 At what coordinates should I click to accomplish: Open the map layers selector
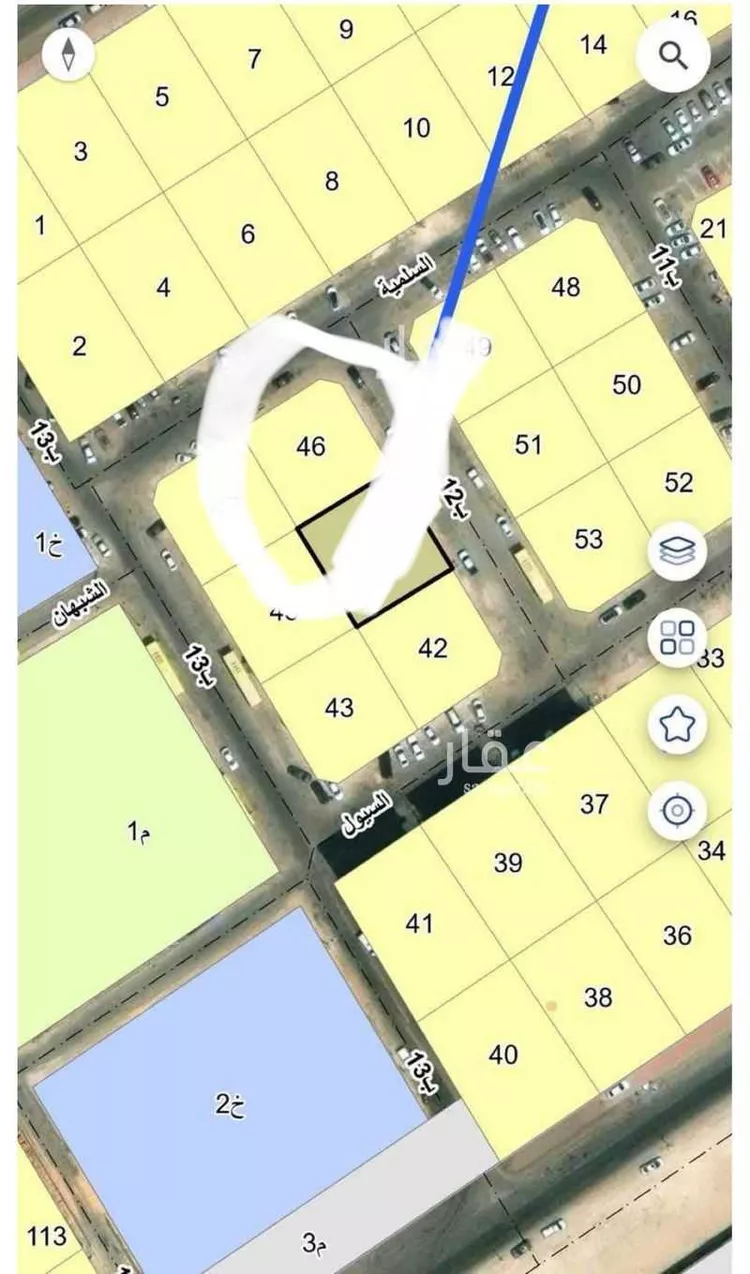[x=677, y=551]
